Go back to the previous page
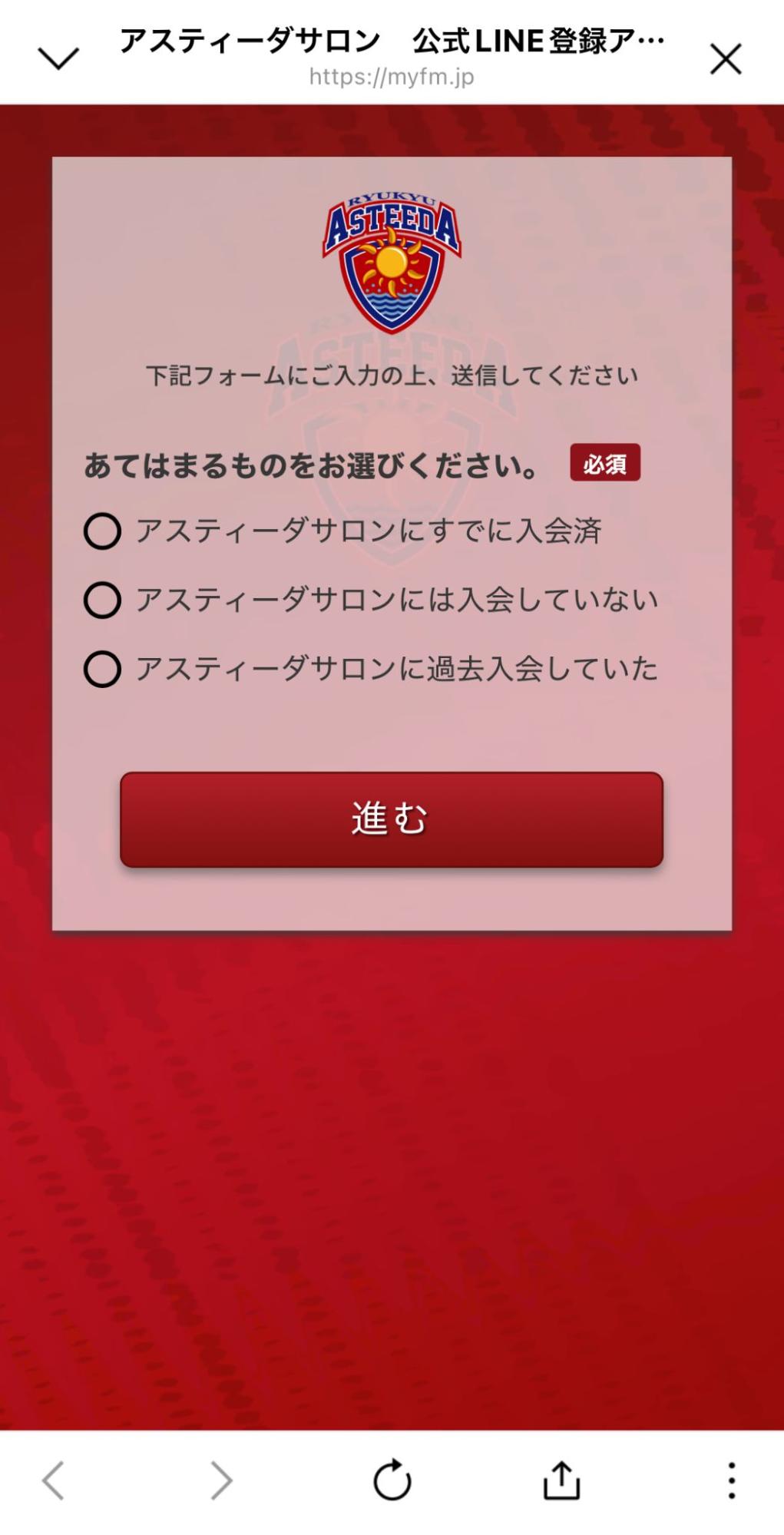784x1535 pixels. [53, 1480]
